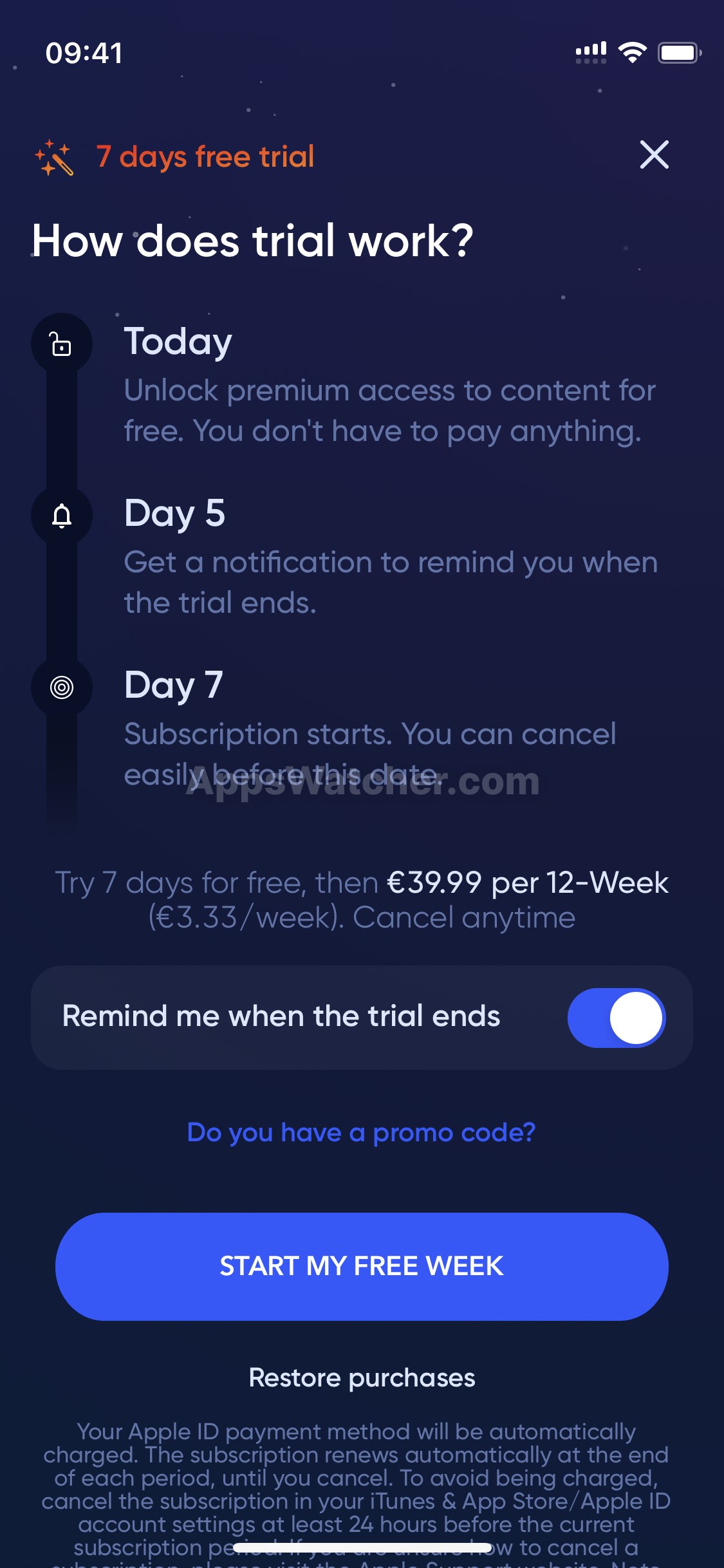Turn off the trial-end reminder switch
The height and width of the screenshot is (1568, 724).
617,1018
